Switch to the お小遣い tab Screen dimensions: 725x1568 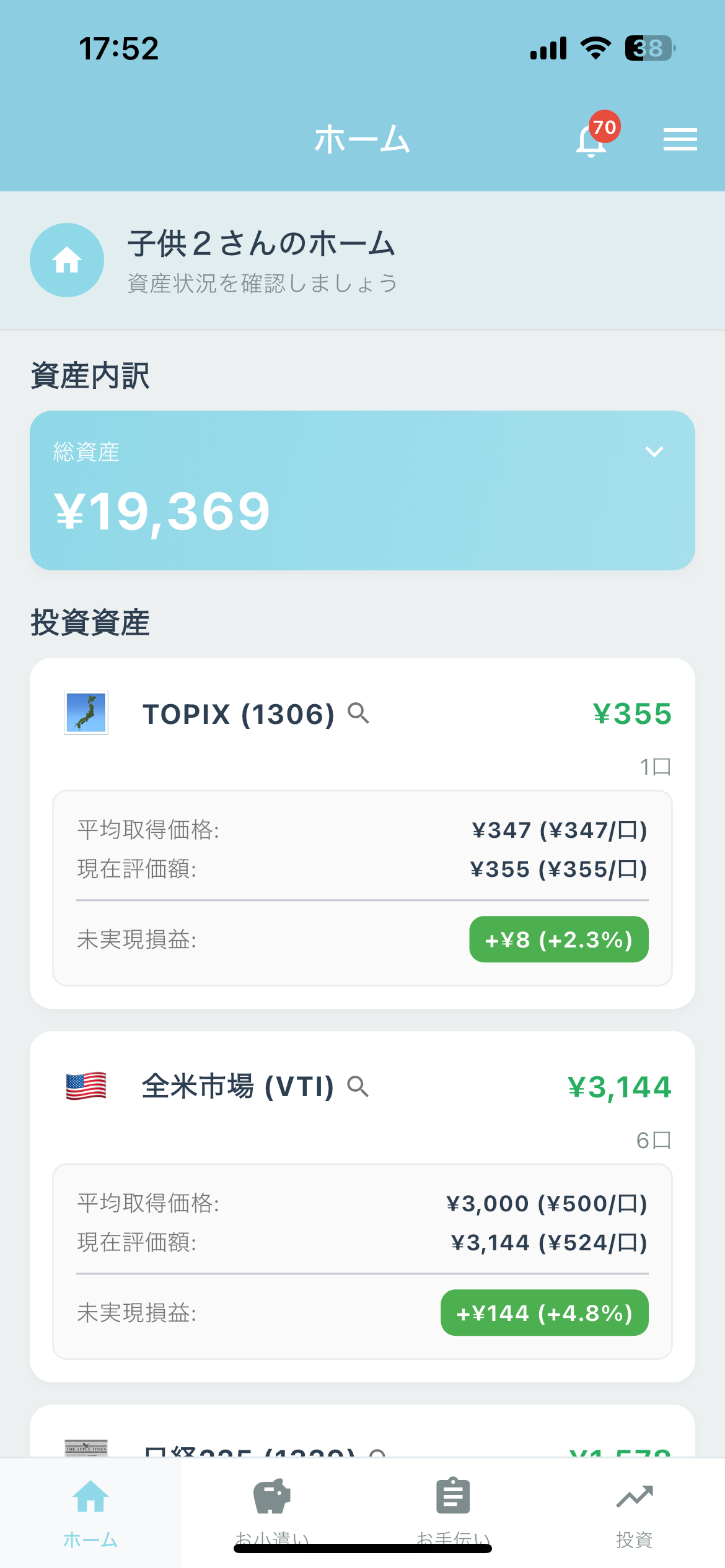click(x=273, y=1511)
